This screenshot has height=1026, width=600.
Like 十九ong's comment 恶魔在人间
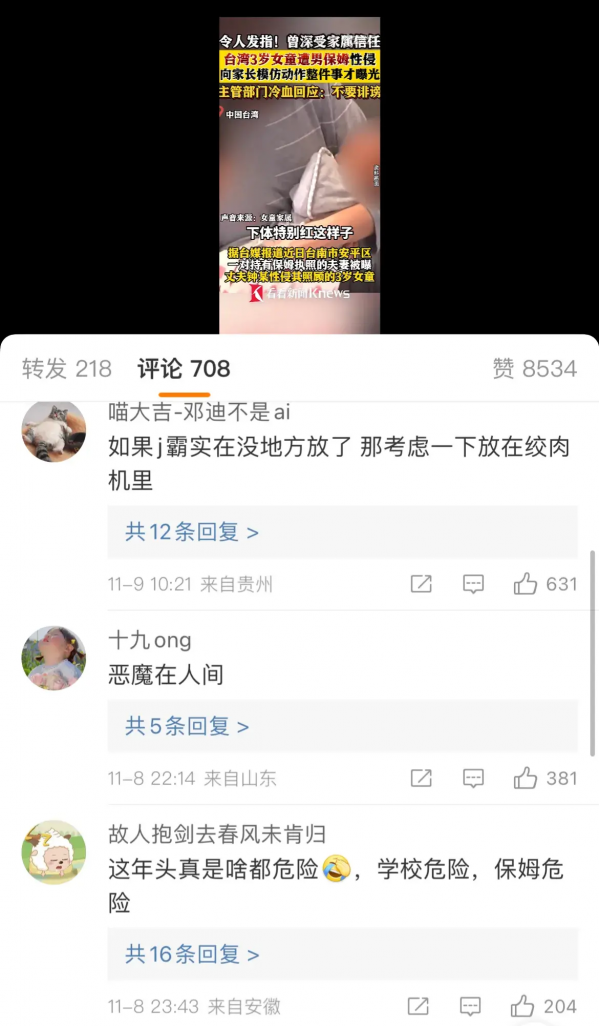pyautogui.click(x=526, y=778)
